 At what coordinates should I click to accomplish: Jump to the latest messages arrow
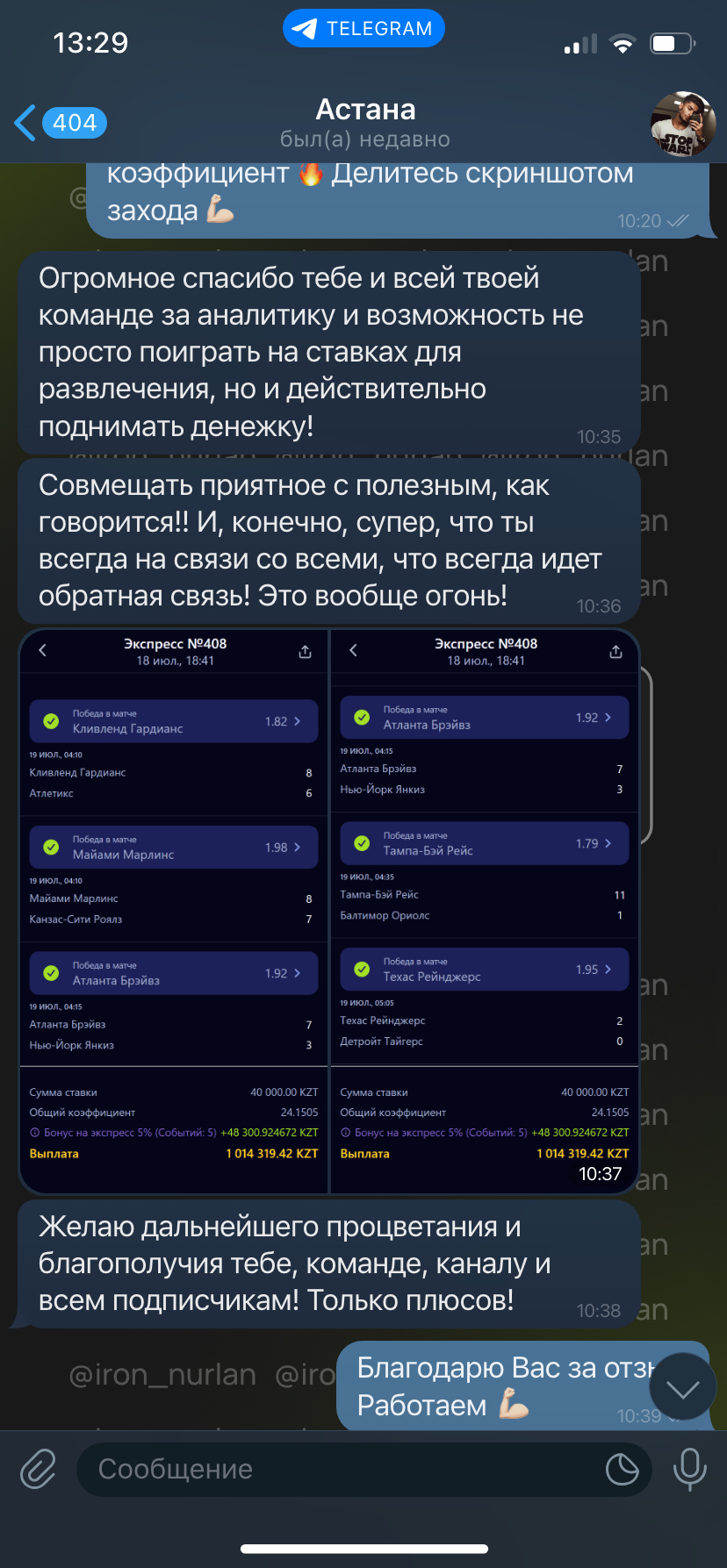pos(682,1387)
